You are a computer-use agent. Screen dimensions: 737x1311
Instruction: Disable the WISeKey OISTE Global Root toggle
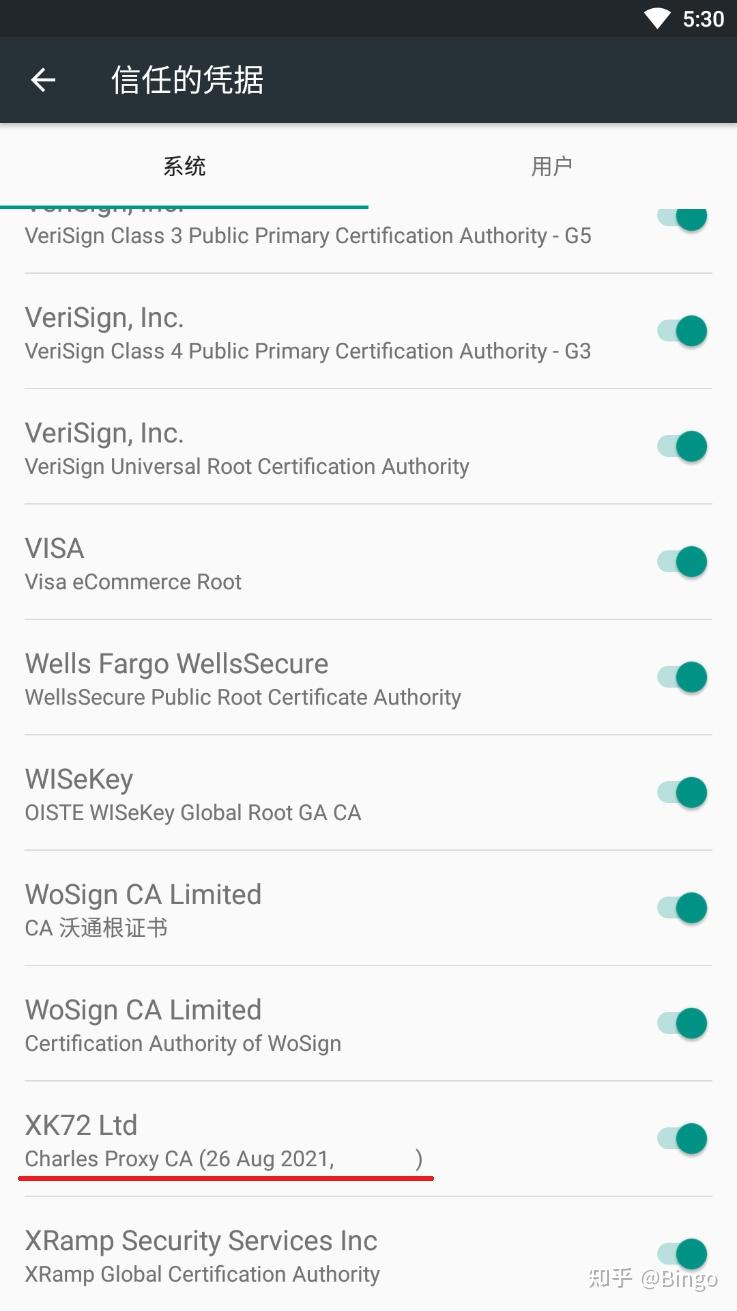[x=681, y=792]
